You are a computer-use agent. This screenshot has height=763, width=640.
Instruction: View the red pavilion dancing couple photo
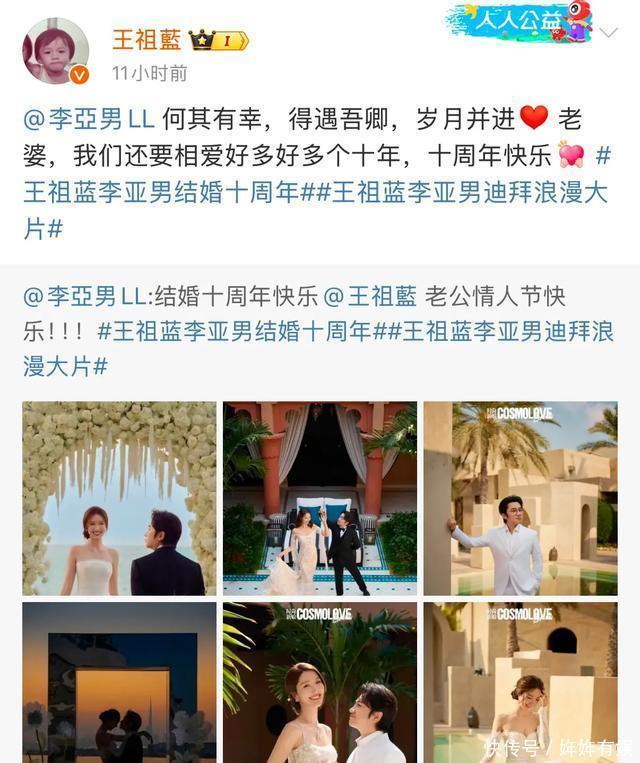tap(320, 498)
